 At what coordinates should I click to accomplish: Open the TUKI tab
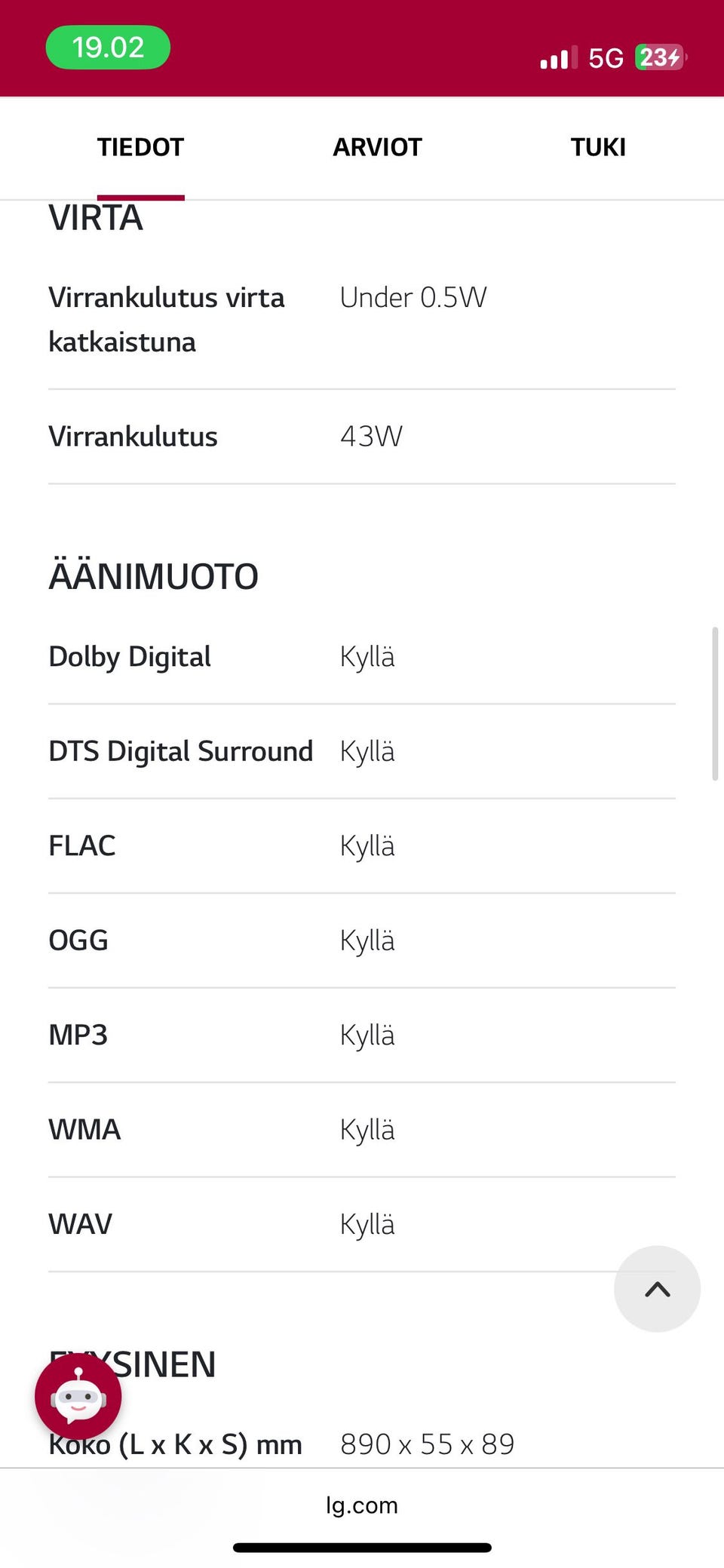(x=597, y=146)
